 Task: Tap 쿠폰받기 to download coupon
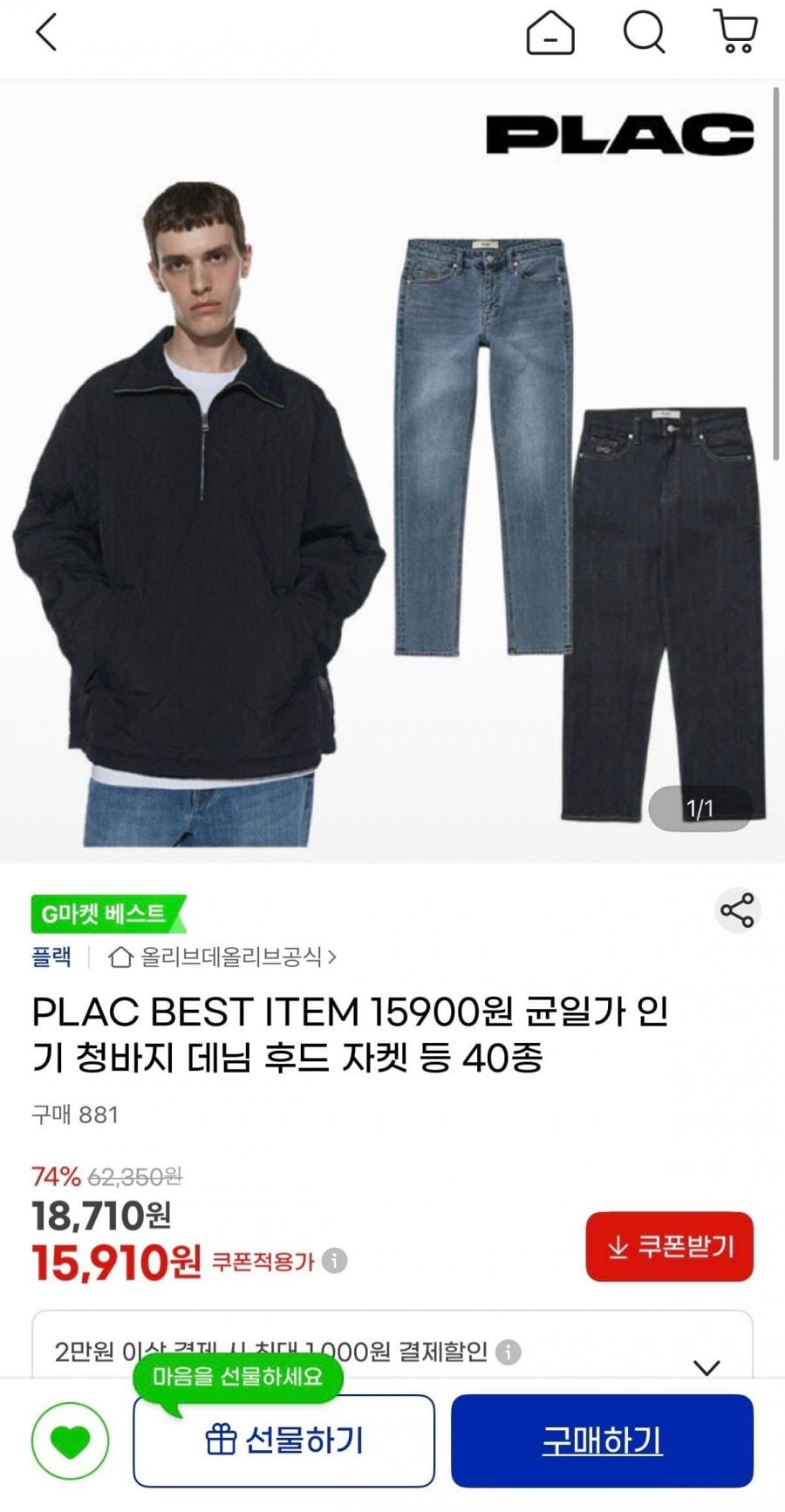[669, 1246]
